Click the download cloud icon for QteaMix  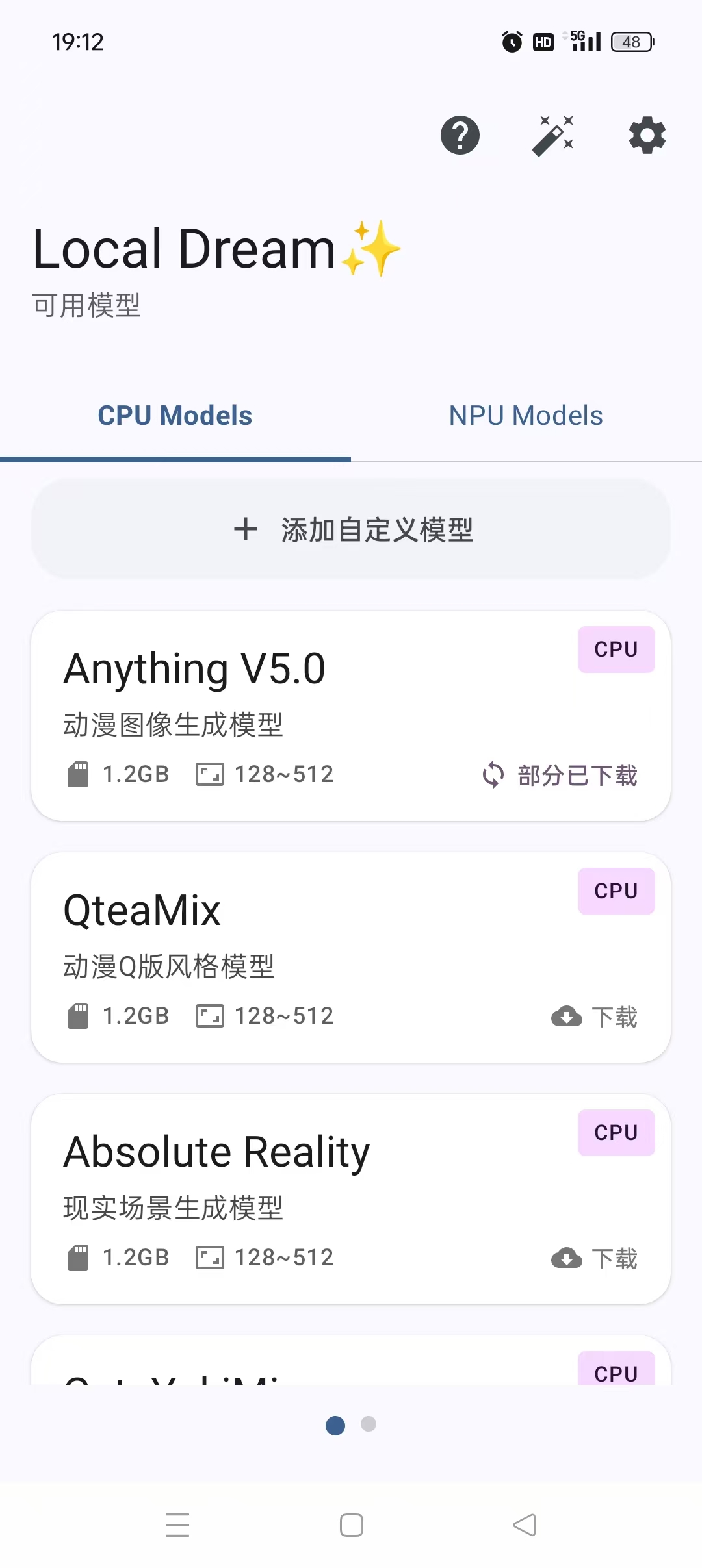[x=567, y=1017]
